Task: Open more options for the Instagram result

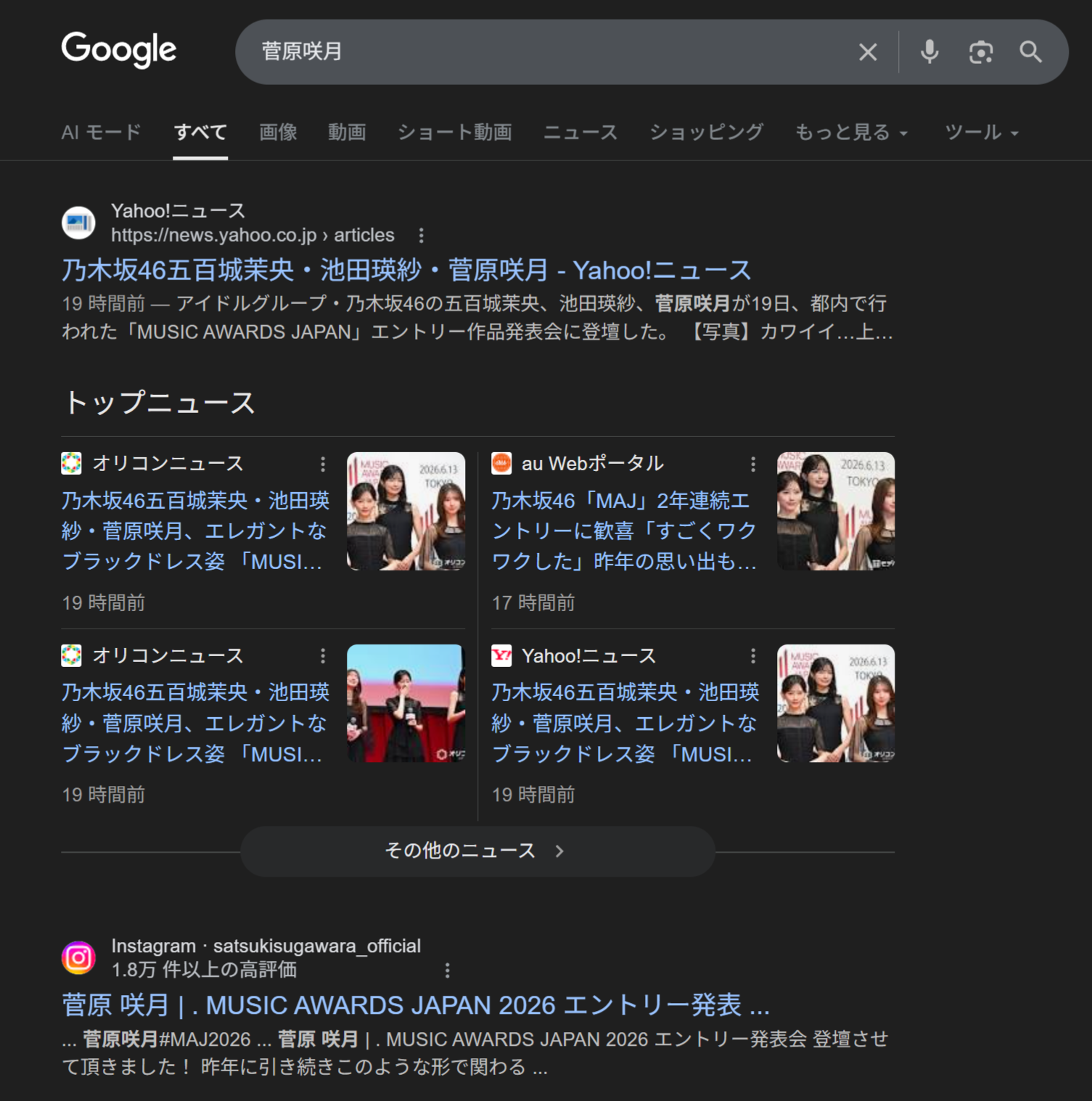Action: point(447,970)
